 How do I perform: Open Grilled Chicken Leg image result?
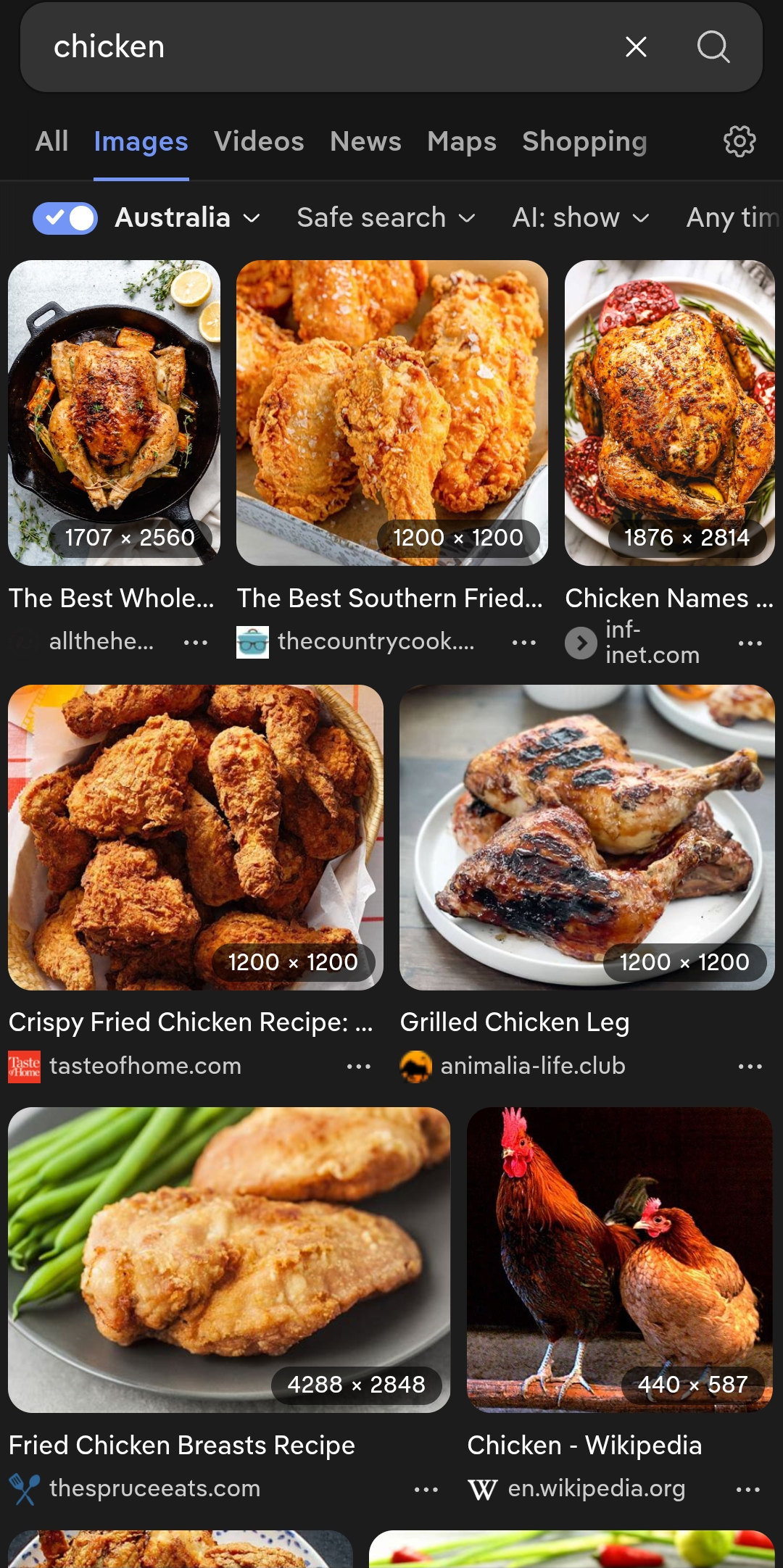point(587,837)
